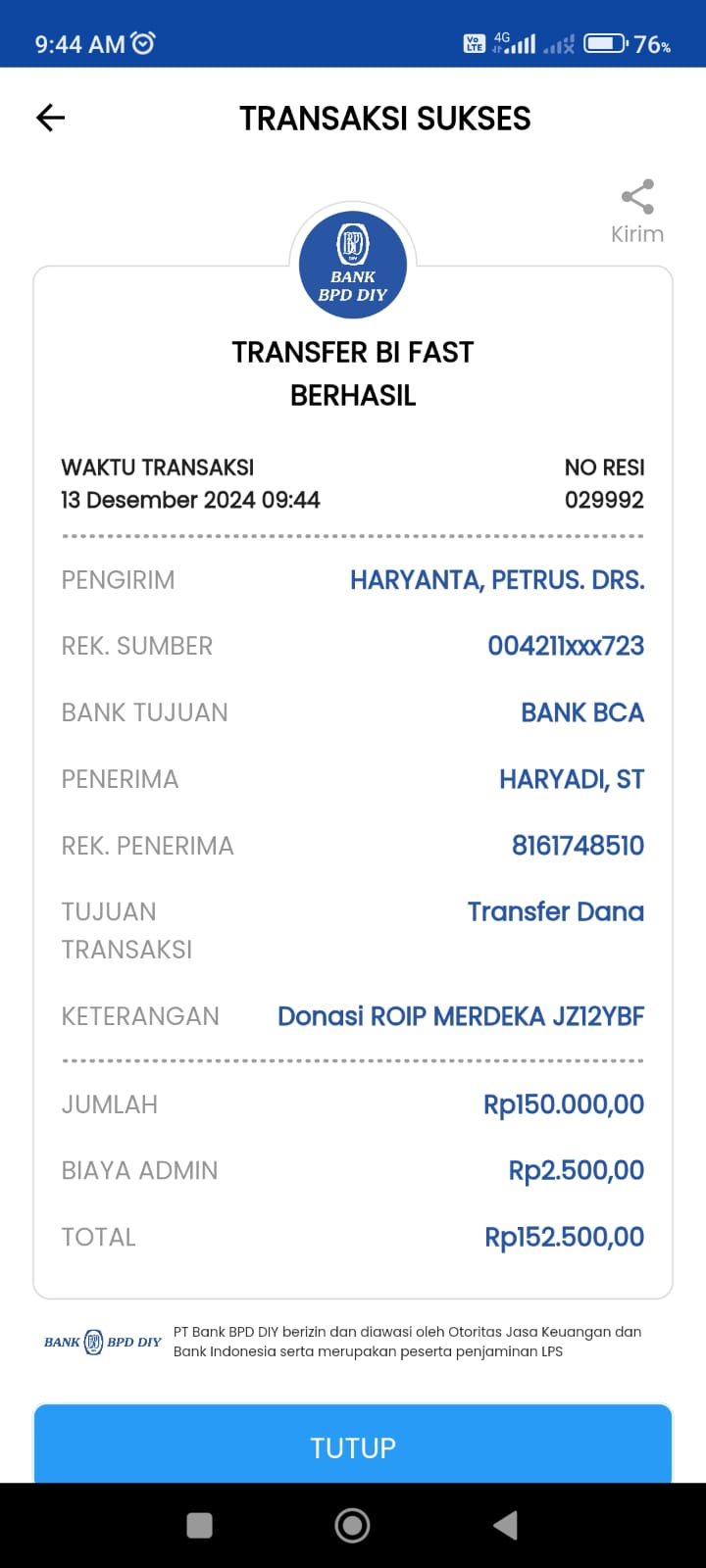The width and height of the screenshot is (706, 1568).
Task: Tap the system back triangle
Action: tap(505, 1525)
